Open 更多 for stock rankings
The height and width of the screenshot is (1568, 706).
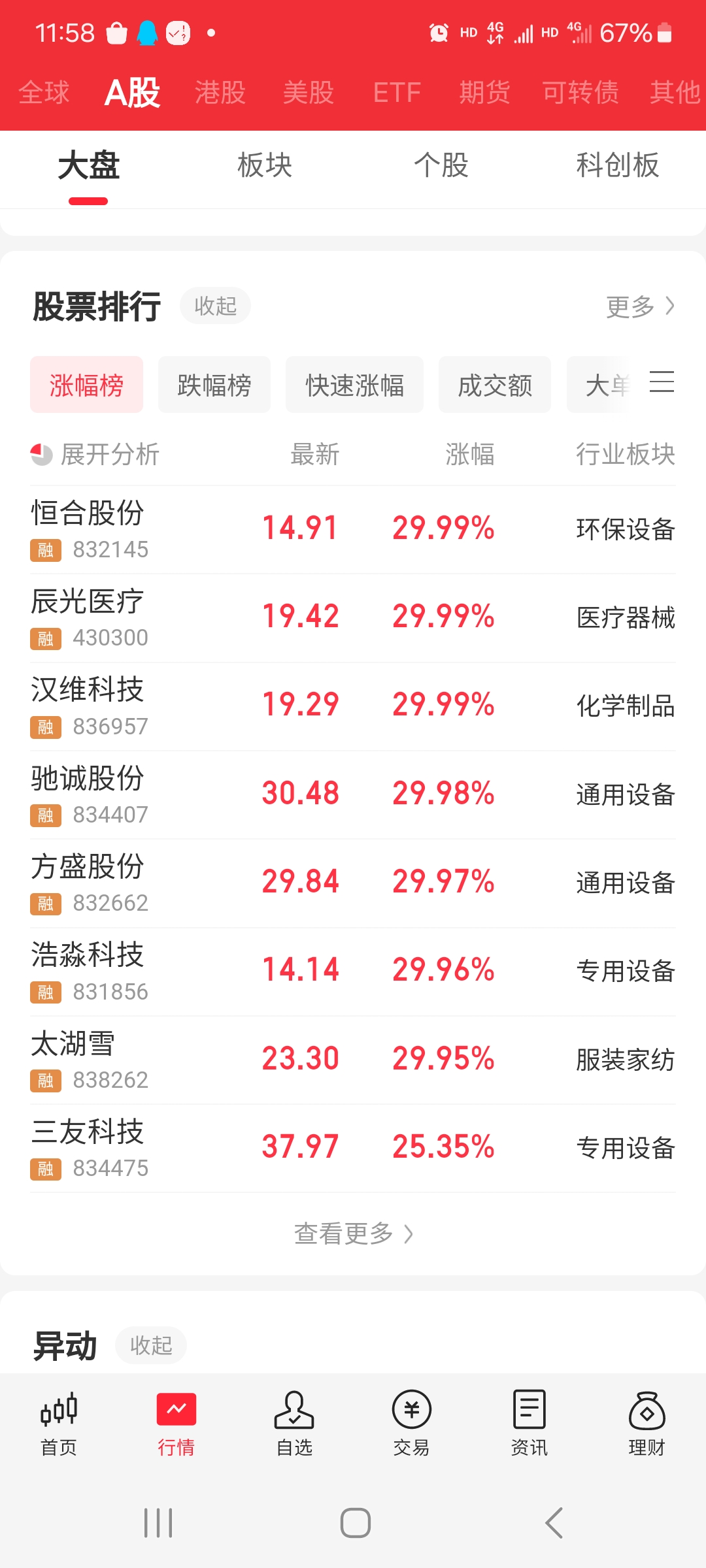(639, 306)
